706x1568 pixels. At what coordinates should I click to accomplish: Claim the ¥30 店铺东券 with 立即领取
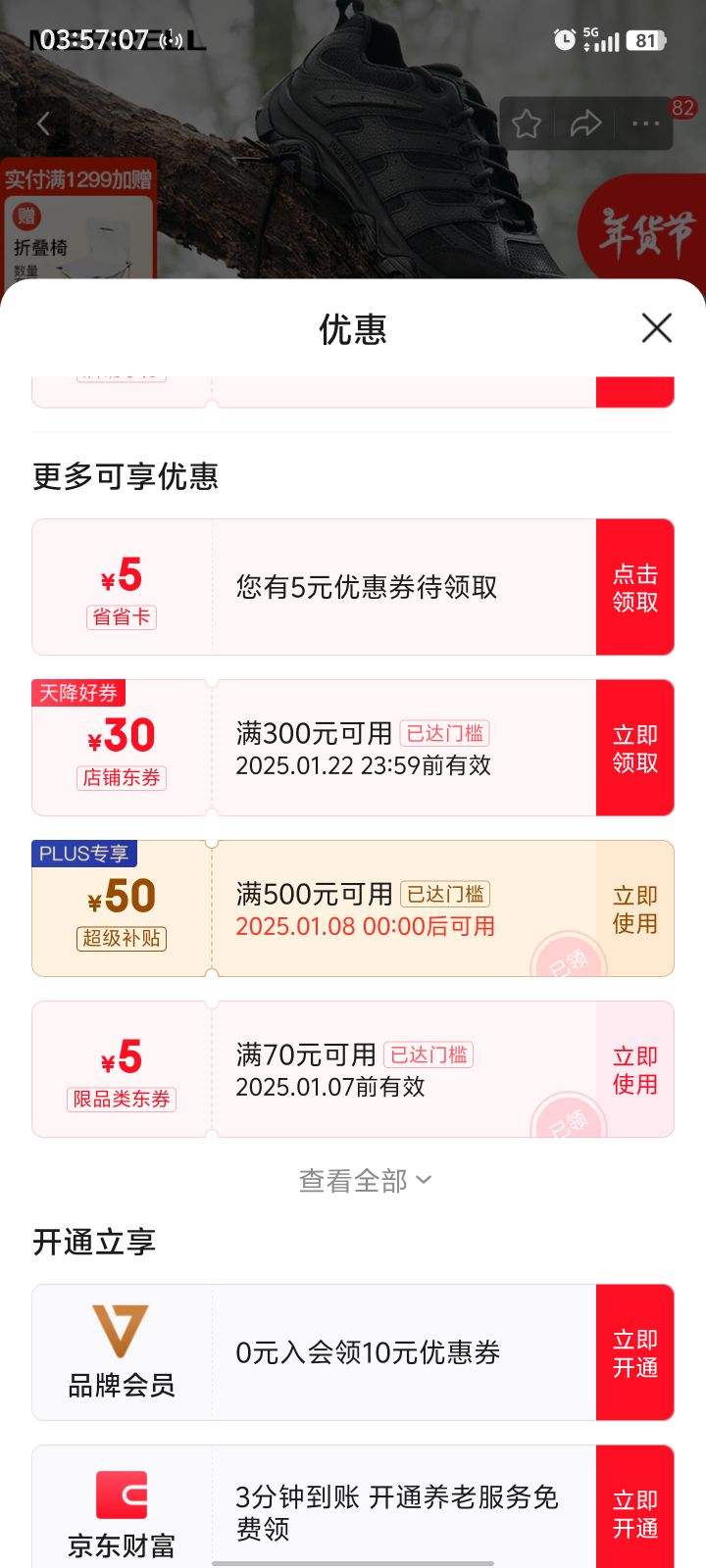634,749
